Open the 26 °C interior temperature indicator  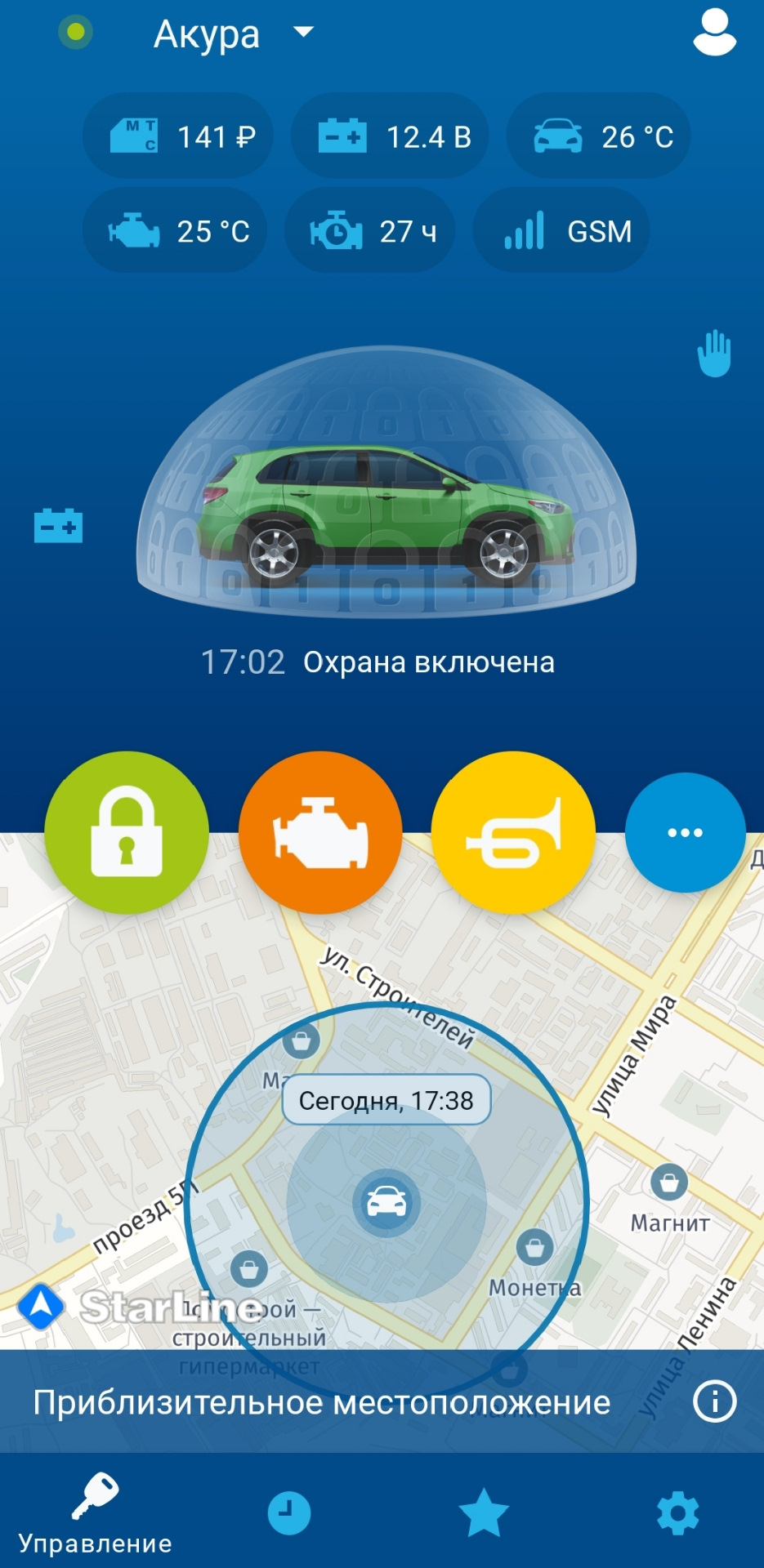click(x=599, y=136)
